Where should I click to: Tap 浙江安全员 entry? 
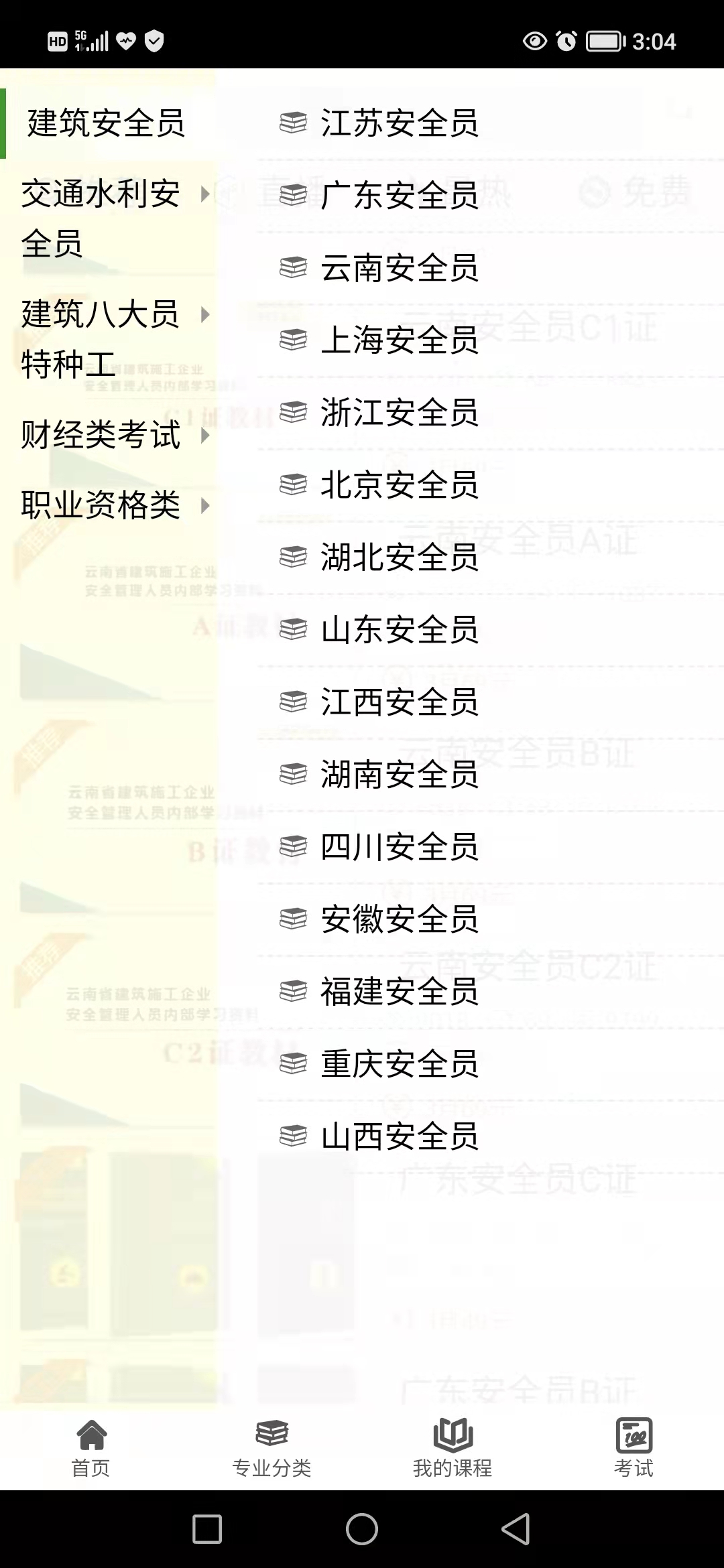(x=379, y=413)
